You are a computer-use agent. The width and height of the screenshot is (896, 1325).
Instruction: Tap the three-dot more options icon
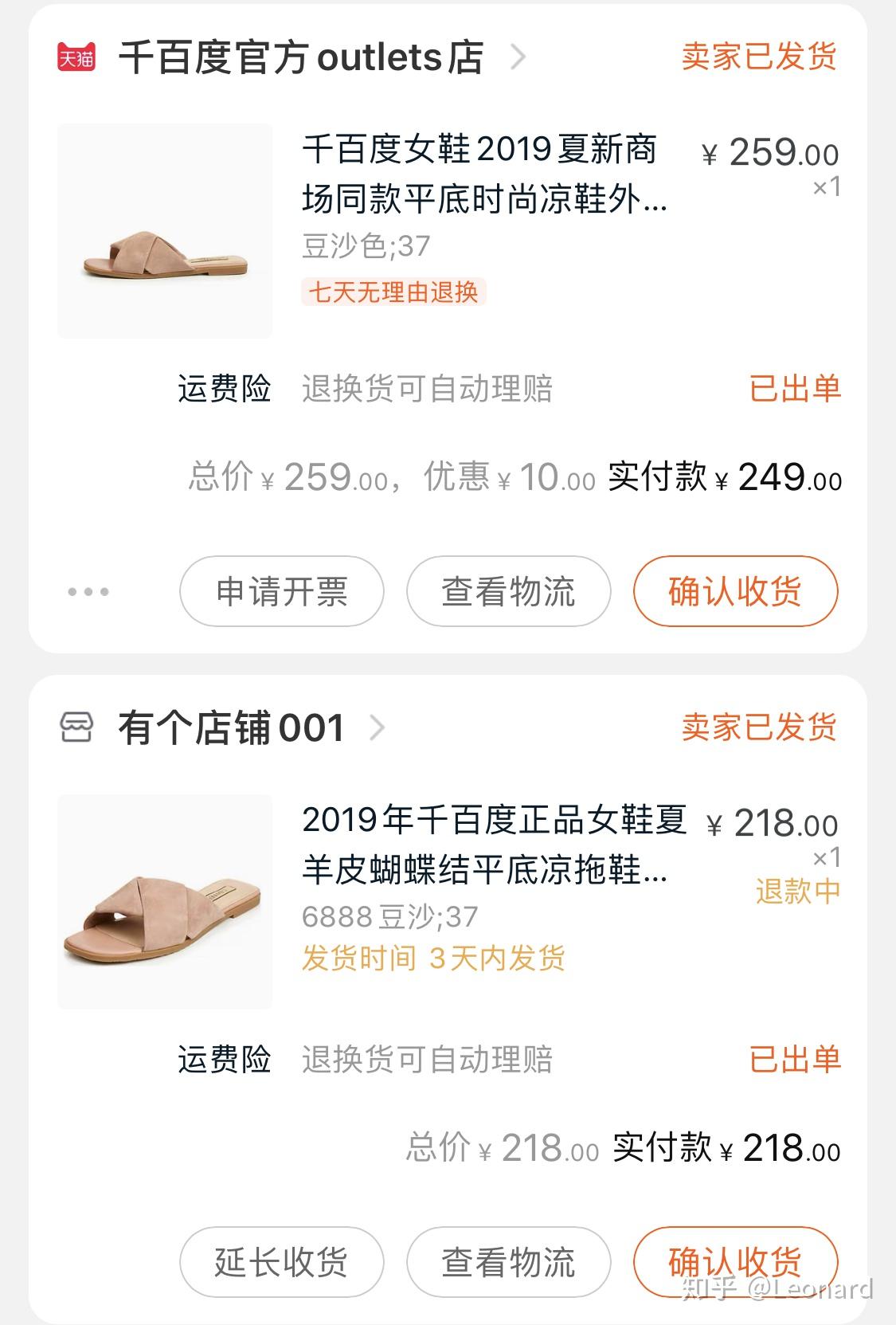click(x=88, y=592)
